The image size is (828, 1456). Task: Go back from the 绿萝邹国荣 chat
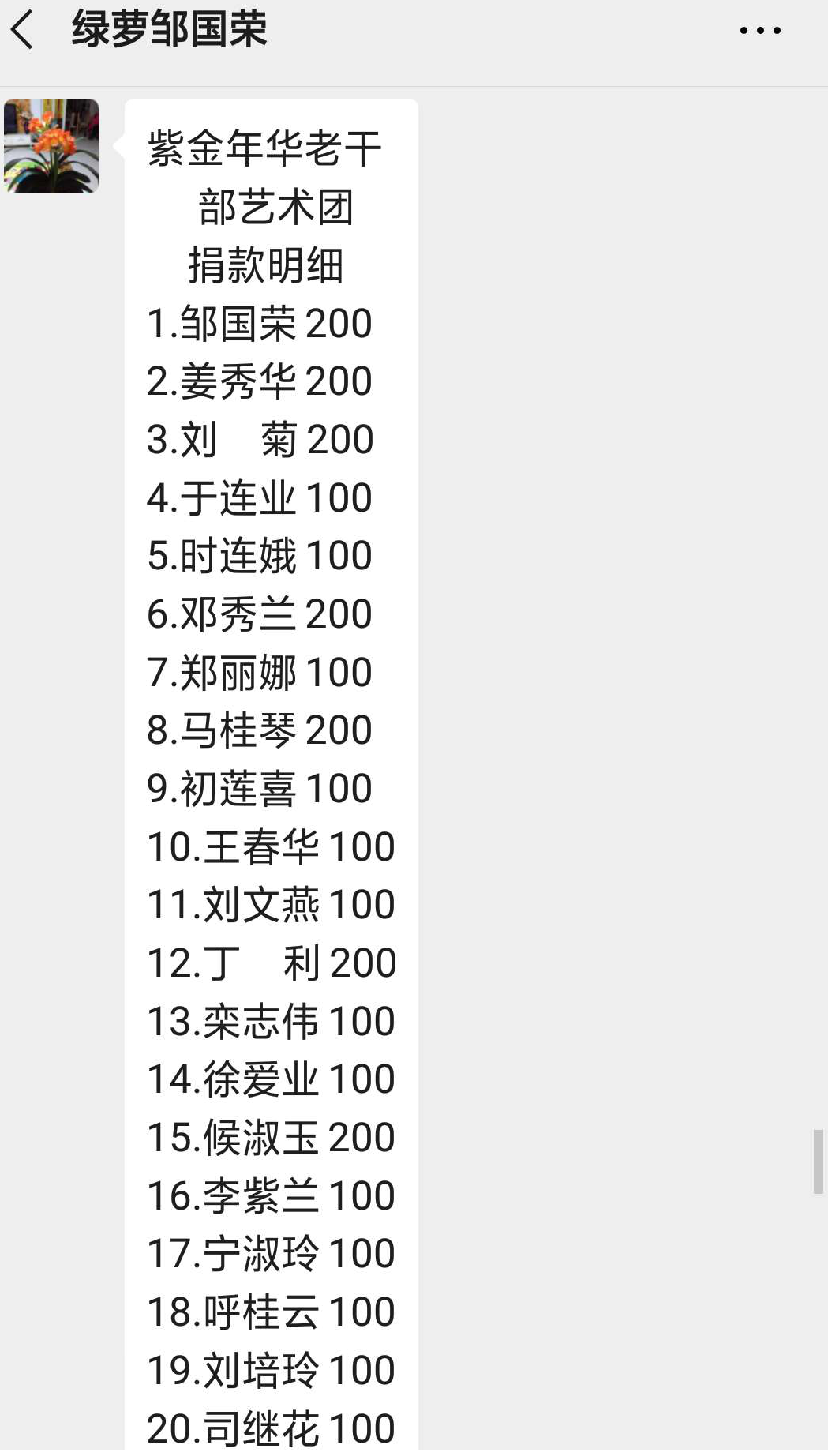(24, 30)
